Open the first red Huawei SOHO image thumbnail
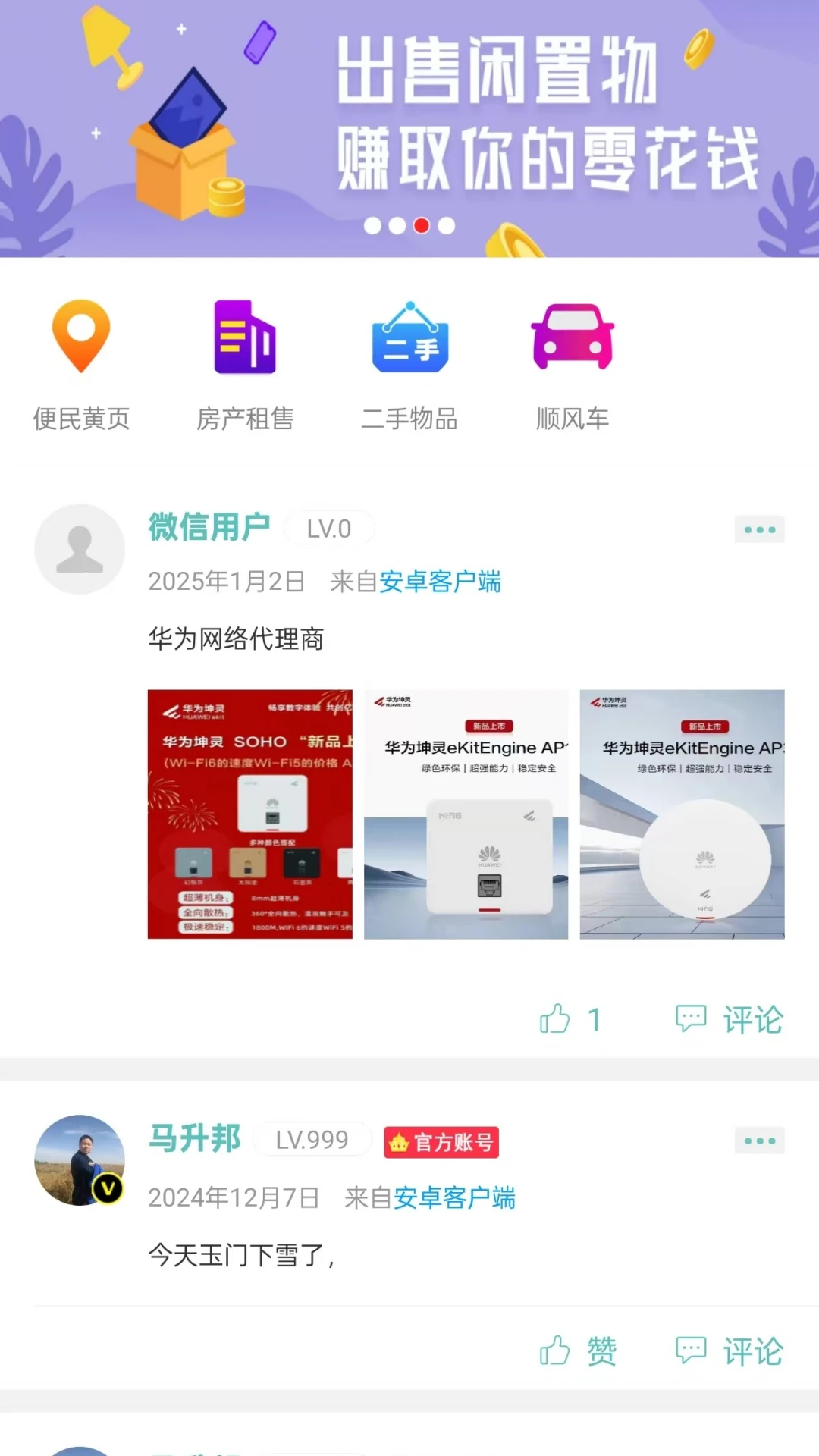 250,814
